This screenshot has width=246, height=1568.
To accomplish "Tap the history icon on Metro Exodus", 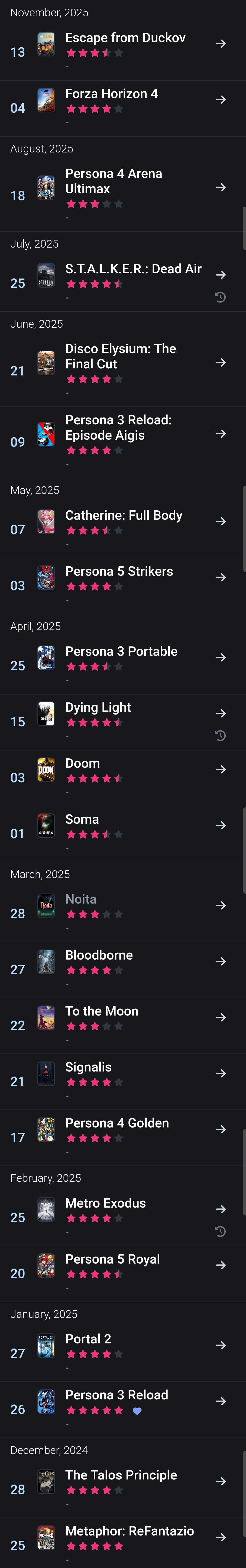I will click(220, 1231).
